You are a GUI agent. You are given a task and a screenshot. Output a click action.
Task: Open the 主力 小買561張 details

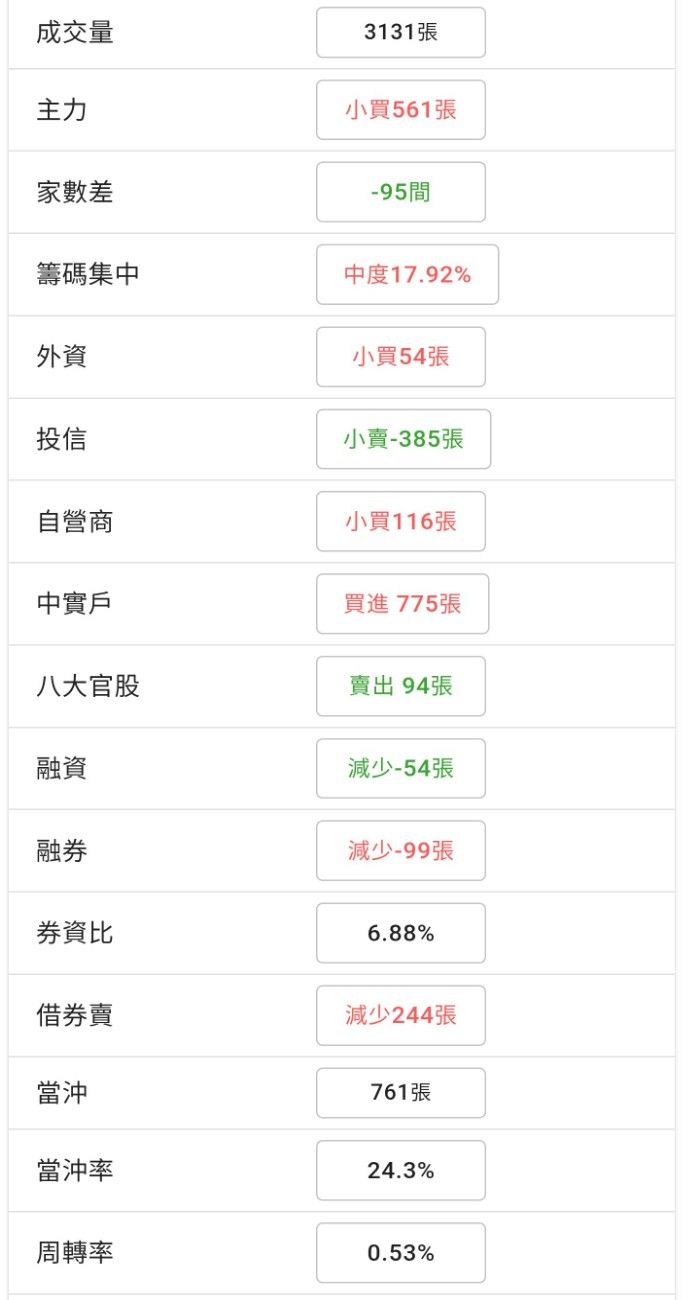click(x=401, y=110)
